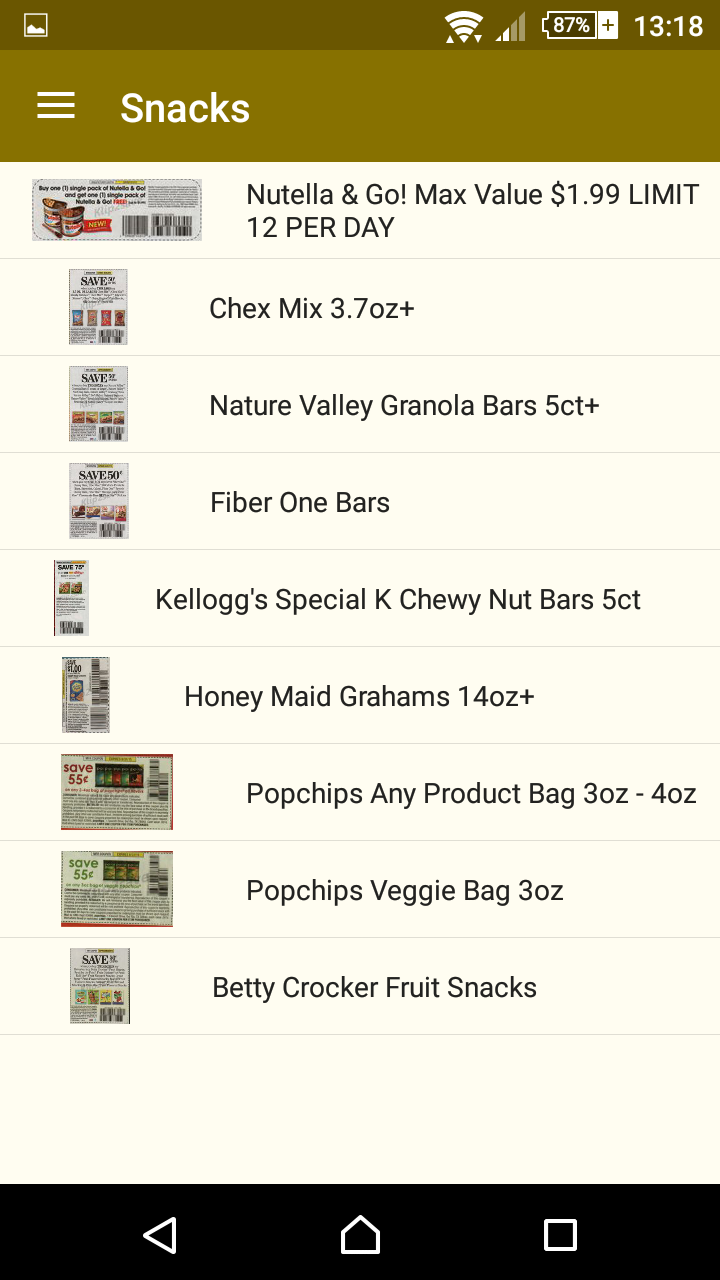Open the Nutella & Go! Max Value coupon
Screen dimensions: 720x1280
click(360, 210)
